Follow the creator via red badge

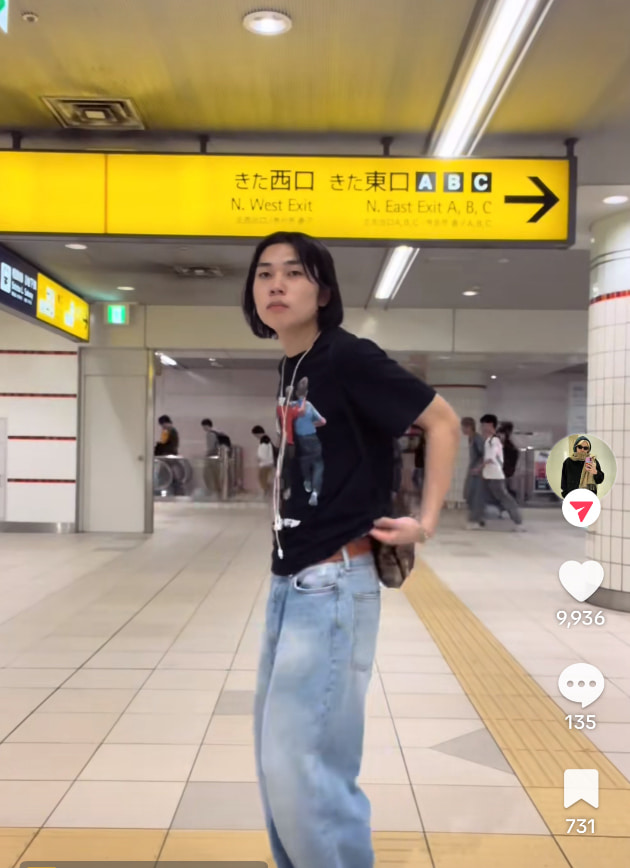[x=581, y=509]
